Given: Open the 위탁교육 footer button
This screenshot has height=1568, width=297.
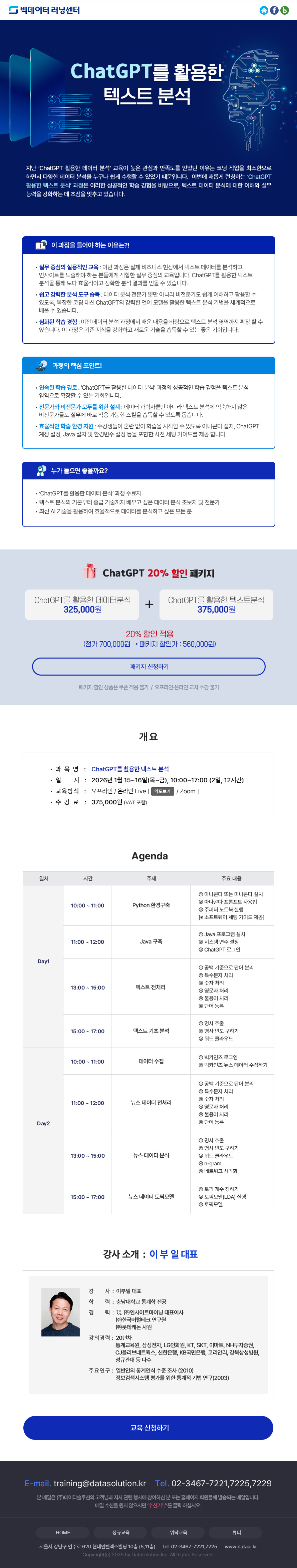Looking at the screenshot, I should click(x=178, y=1532).
